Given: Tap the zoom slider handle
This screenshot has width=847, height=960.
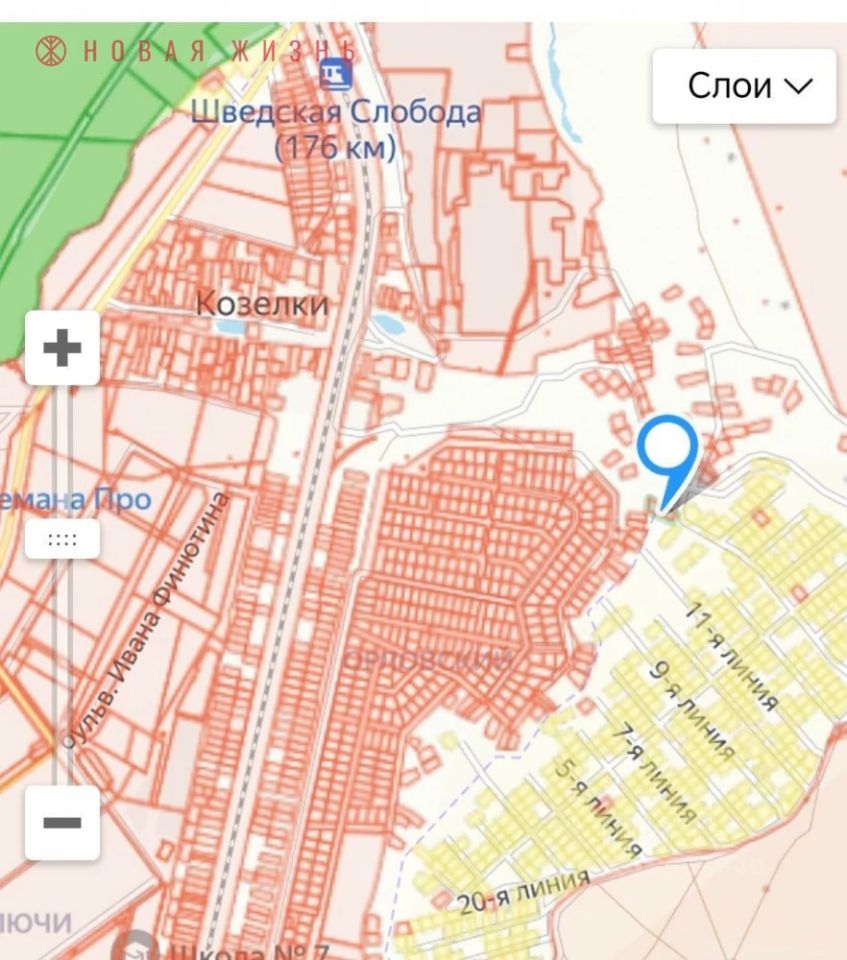Looking at the screenshot, I should coord(62,540).
